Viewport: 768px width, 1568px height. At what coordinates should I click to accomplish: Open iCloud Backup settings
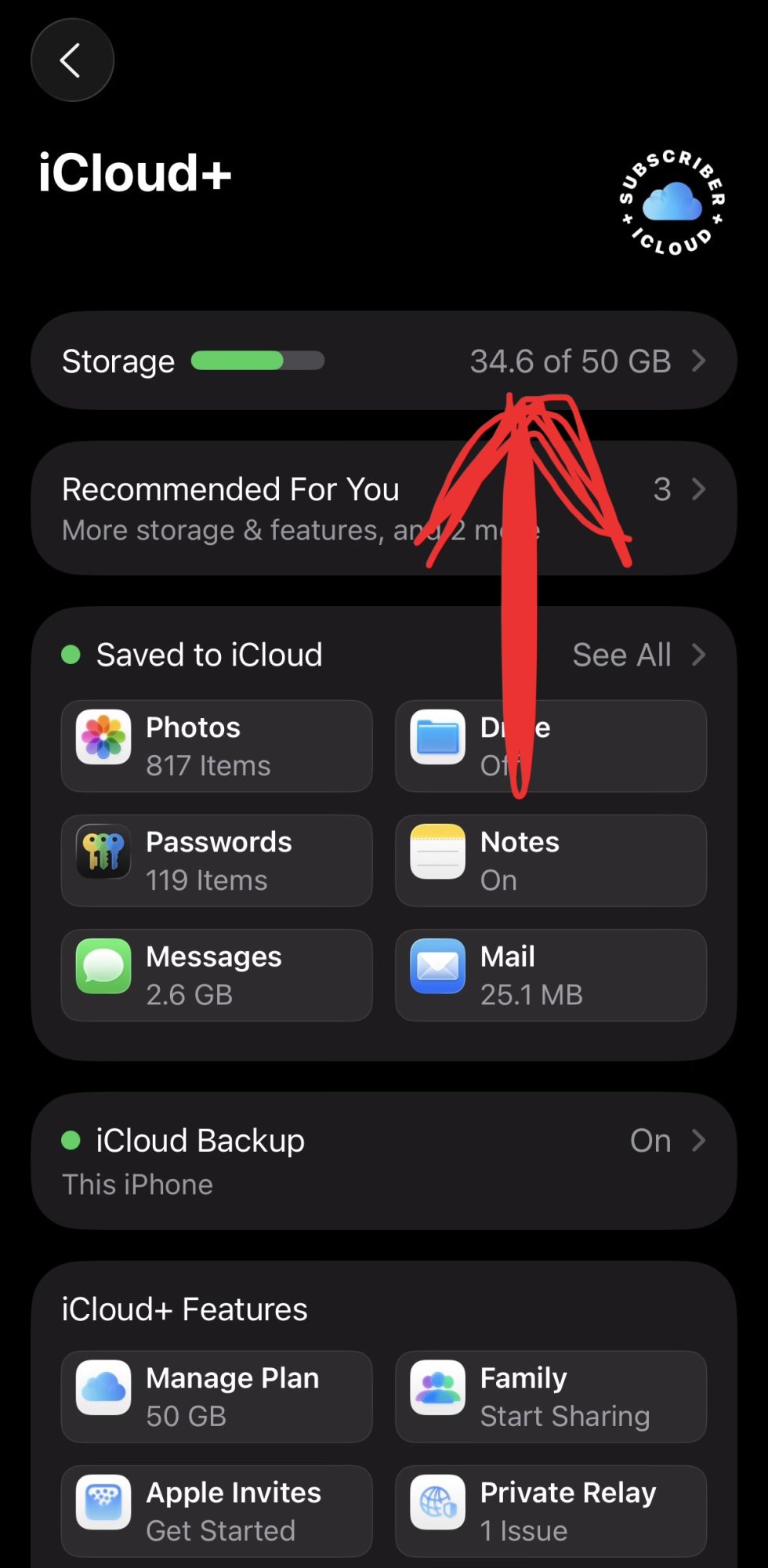[384, 1161]
